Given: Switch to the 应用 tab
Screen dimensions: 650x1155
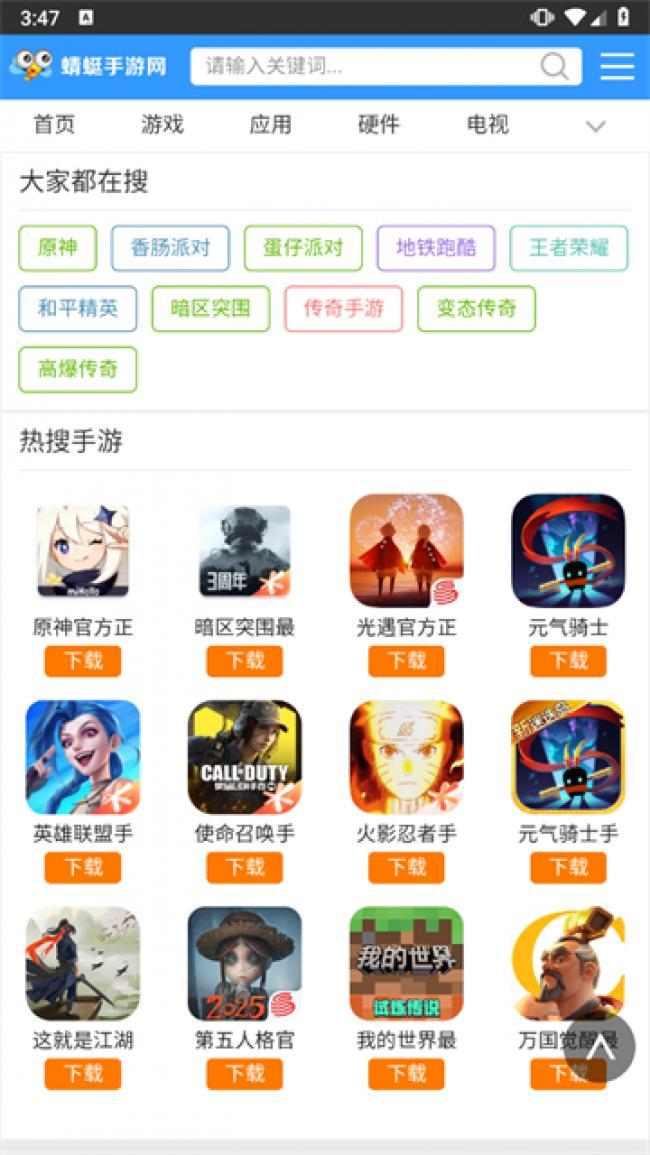Looking at the screenshot, I should pos(270,125).
